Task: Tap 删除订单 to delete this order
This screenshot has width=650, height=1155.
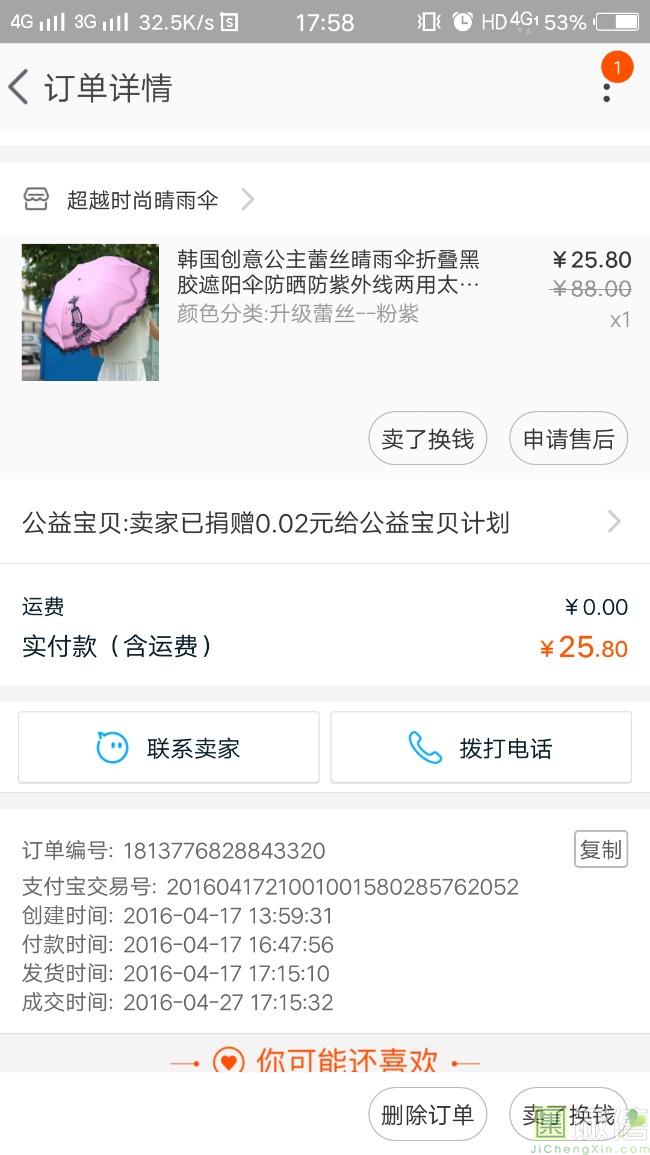Action: coord(427,1115)
